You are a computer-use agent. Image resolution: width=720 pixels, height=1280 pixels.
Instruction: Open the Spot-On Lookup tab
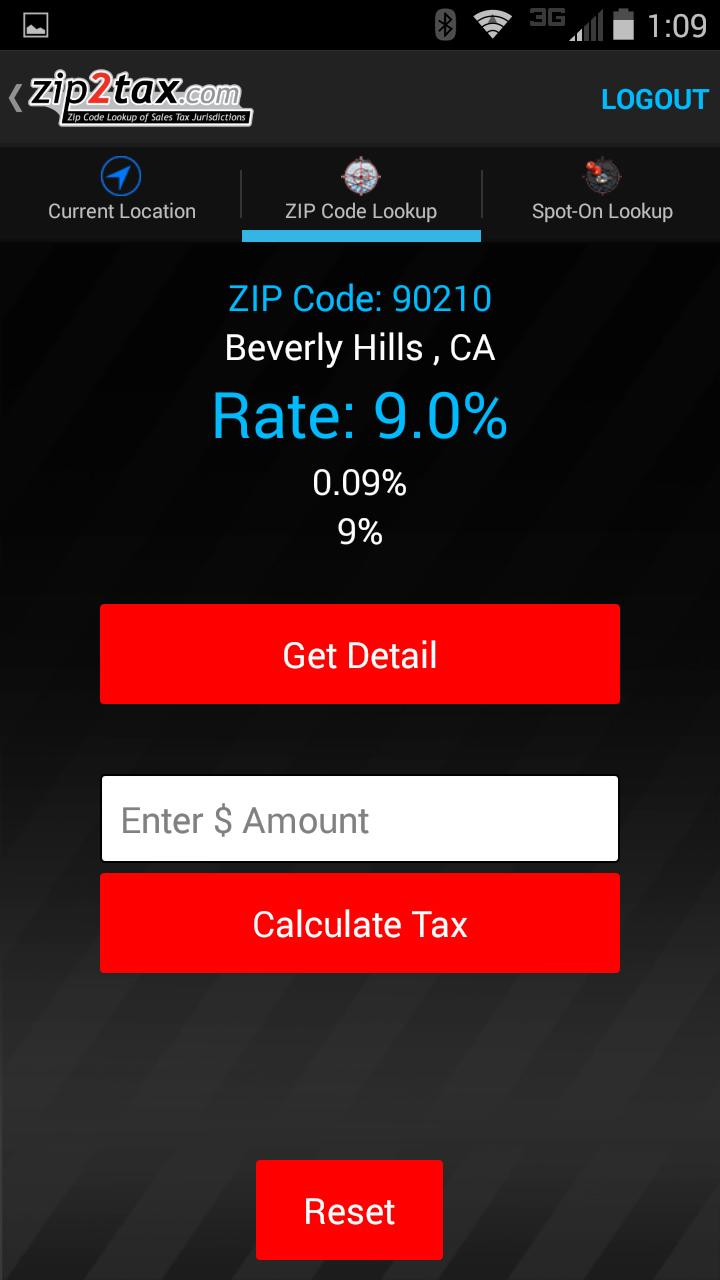(602, 193)
